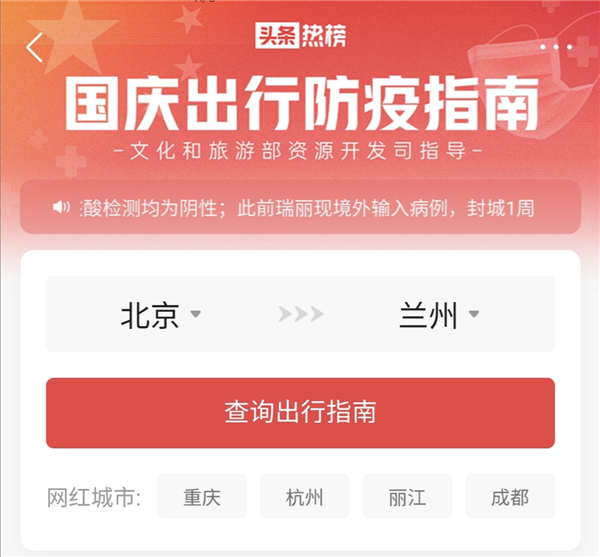Tap the 查询出行指南 button
Image resolution: width=600 pixels, height=557 pixels.
[300, 412]
